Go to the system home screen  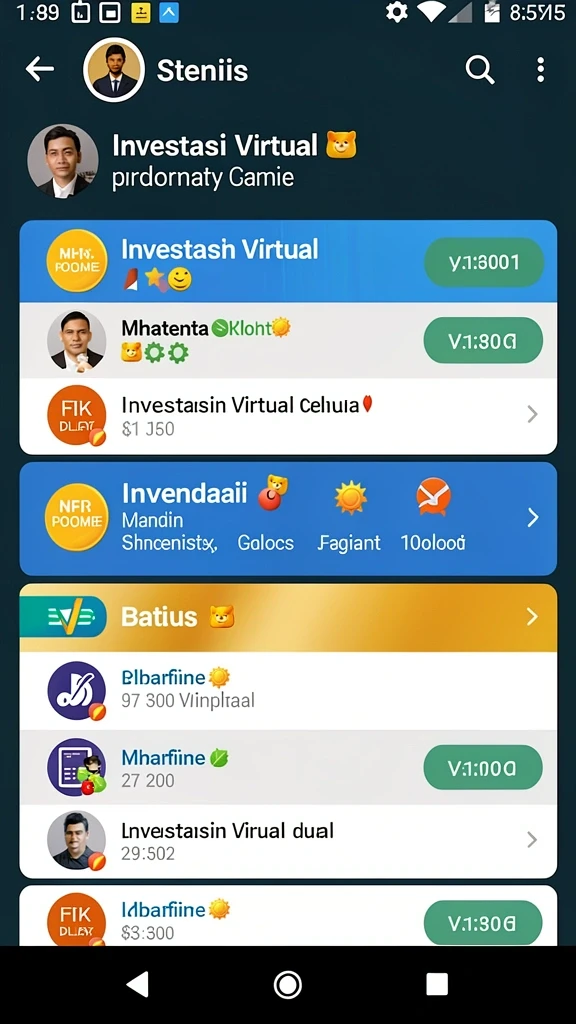coord(287,984)
